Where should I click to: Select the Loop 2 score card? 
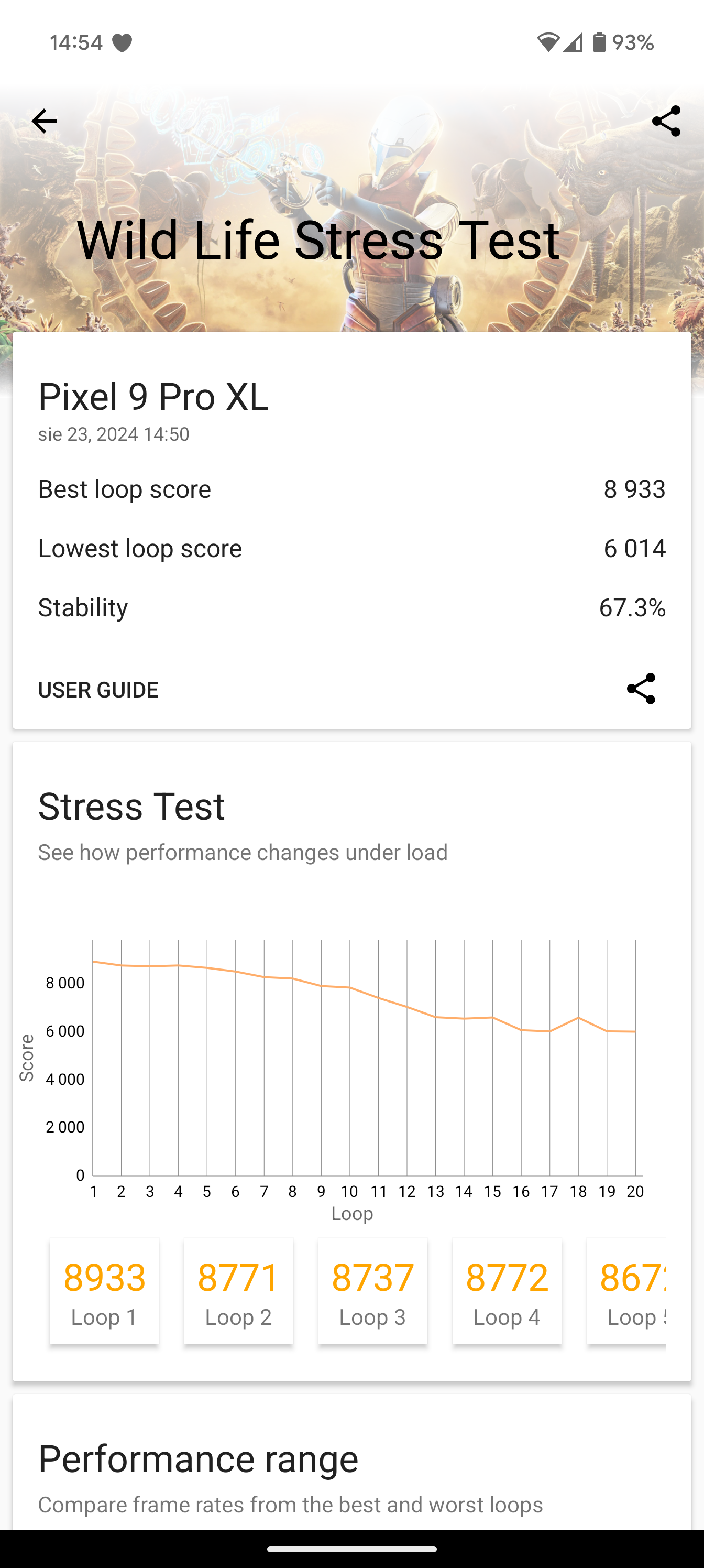(238, 1290)
